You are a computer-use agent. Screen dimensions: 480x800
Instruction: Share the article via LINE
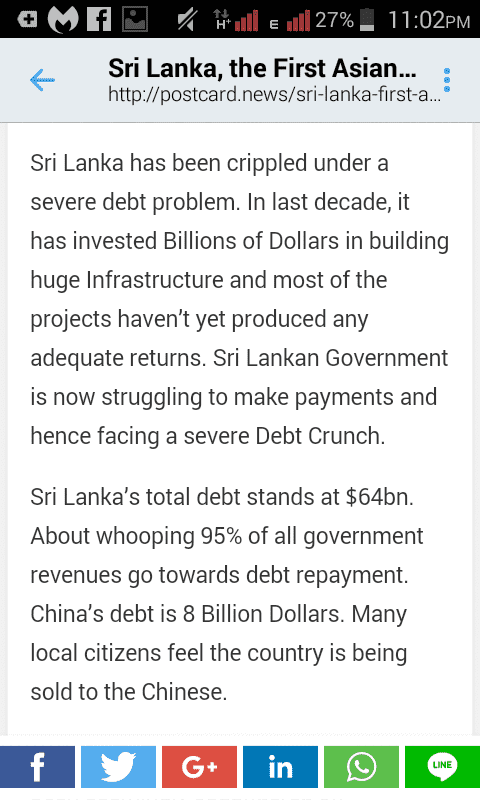click(442, 767)
